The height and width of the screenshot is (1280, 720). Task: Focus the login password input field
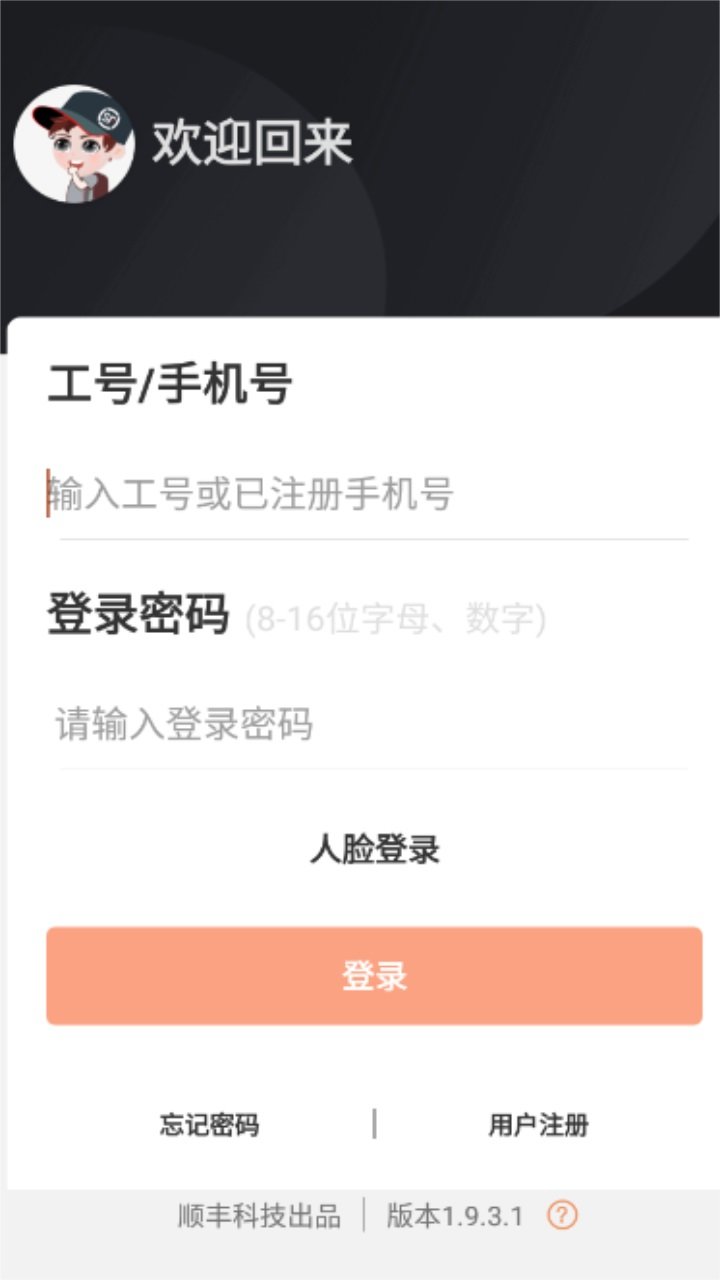coord(372,723)
